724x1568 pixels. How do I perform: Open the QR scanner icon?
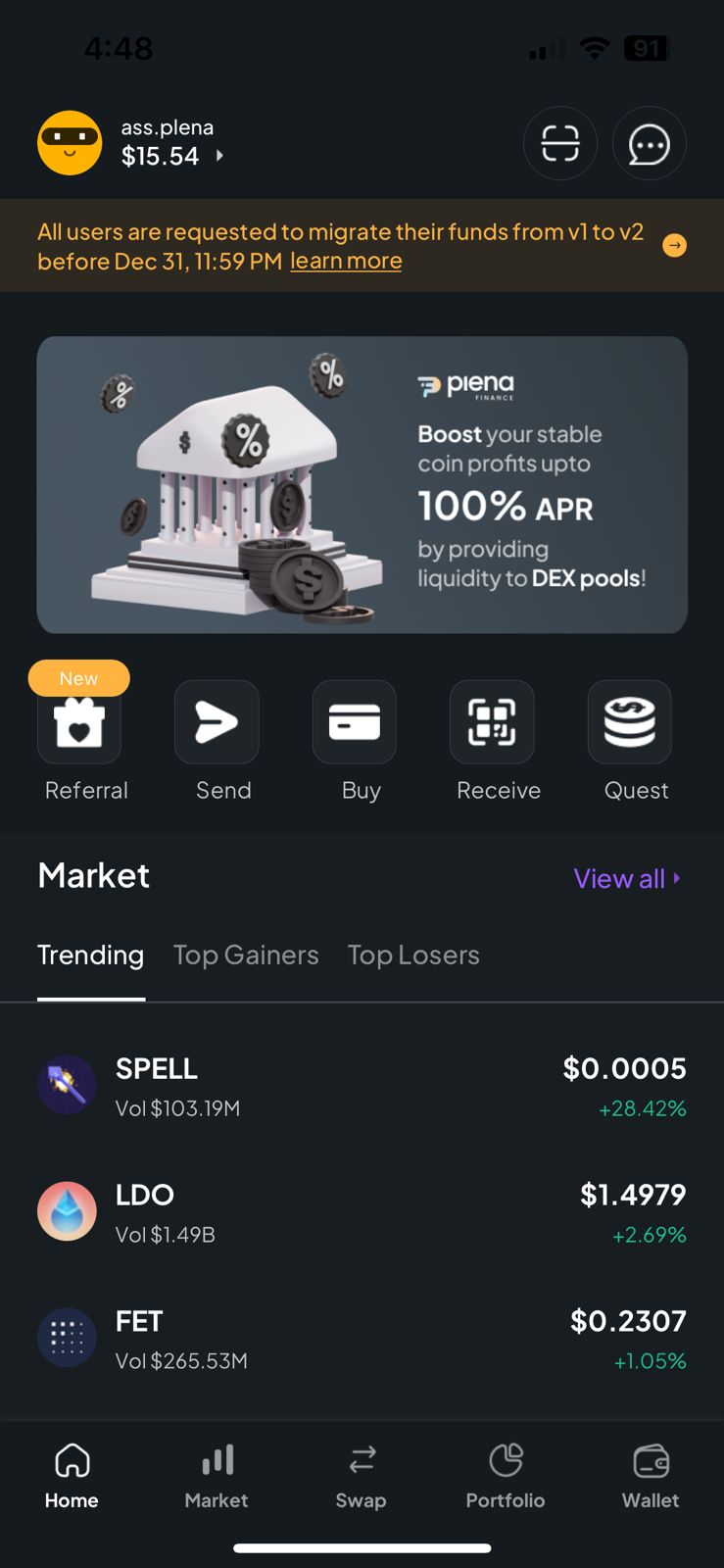point(559,144)
